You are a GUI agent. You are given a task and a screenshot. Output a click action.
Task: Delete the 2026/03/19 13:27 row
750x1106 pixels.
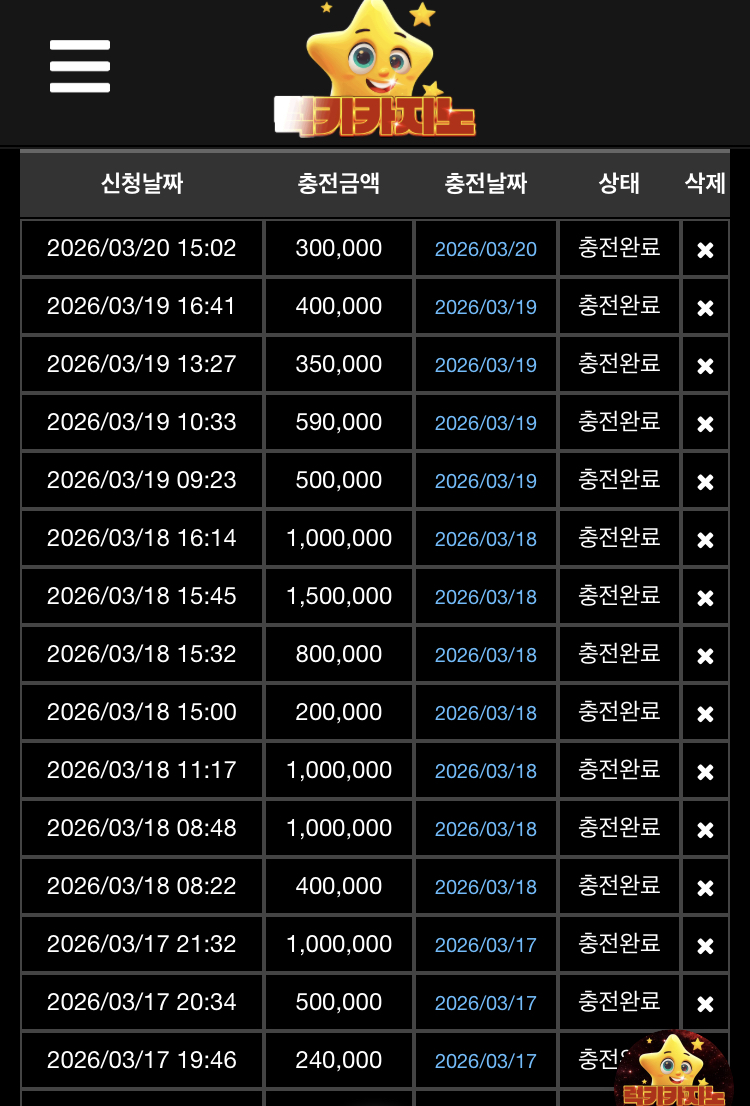[705, 365]
